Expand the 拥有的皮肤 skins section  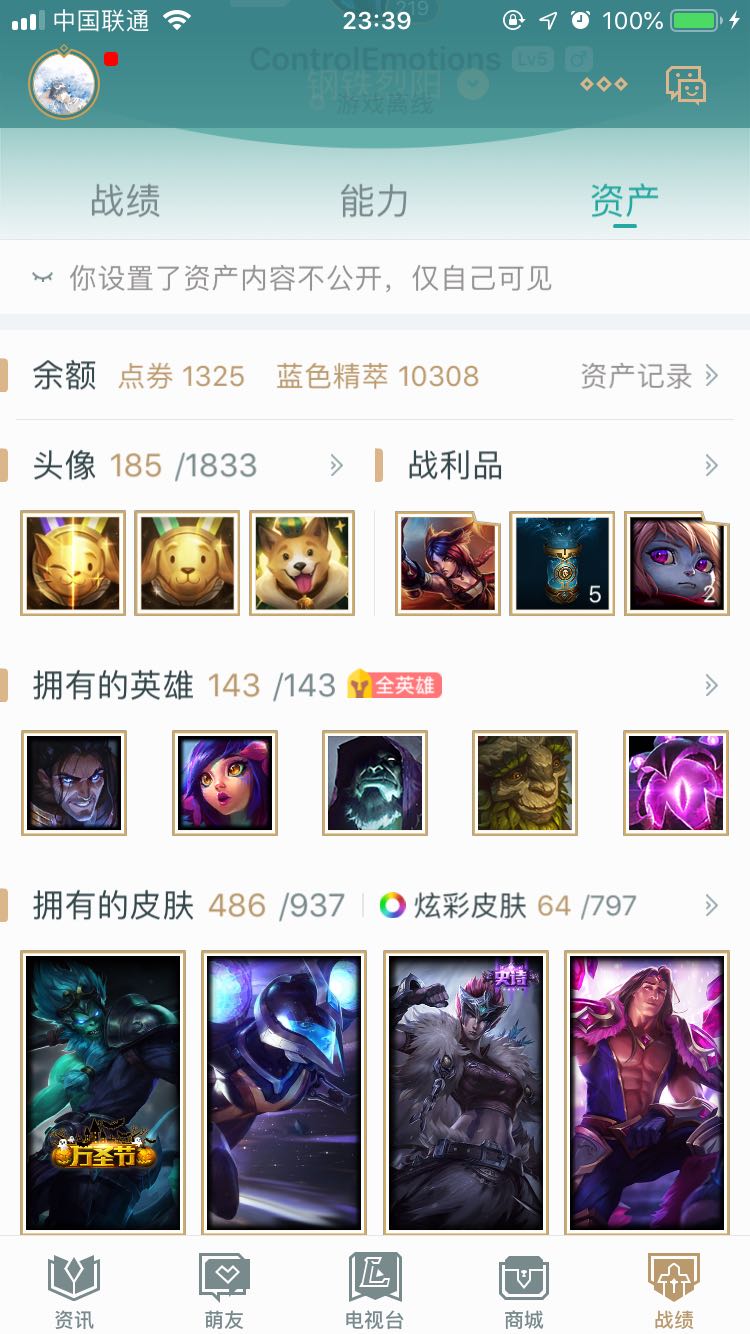click(711, 906)
